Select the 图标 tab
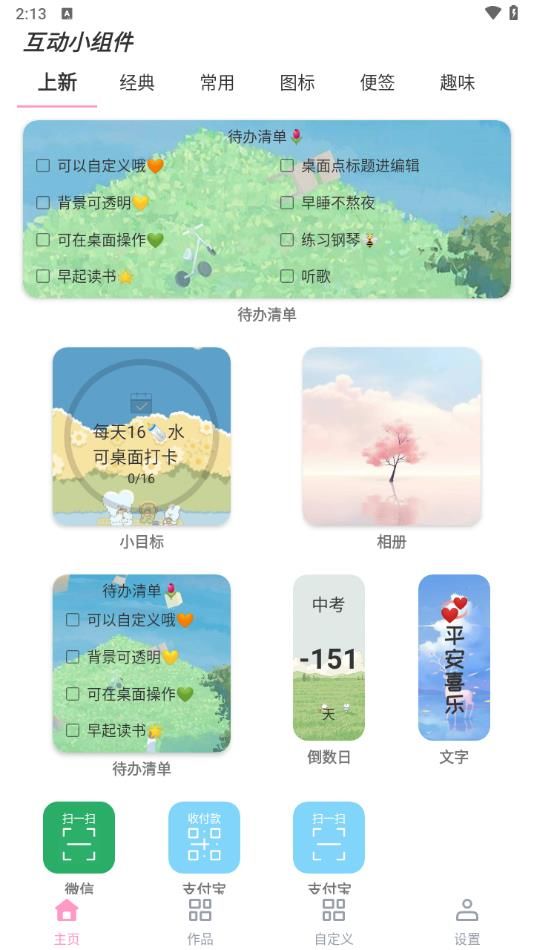 pyautogui.click(x=297, y=83)
